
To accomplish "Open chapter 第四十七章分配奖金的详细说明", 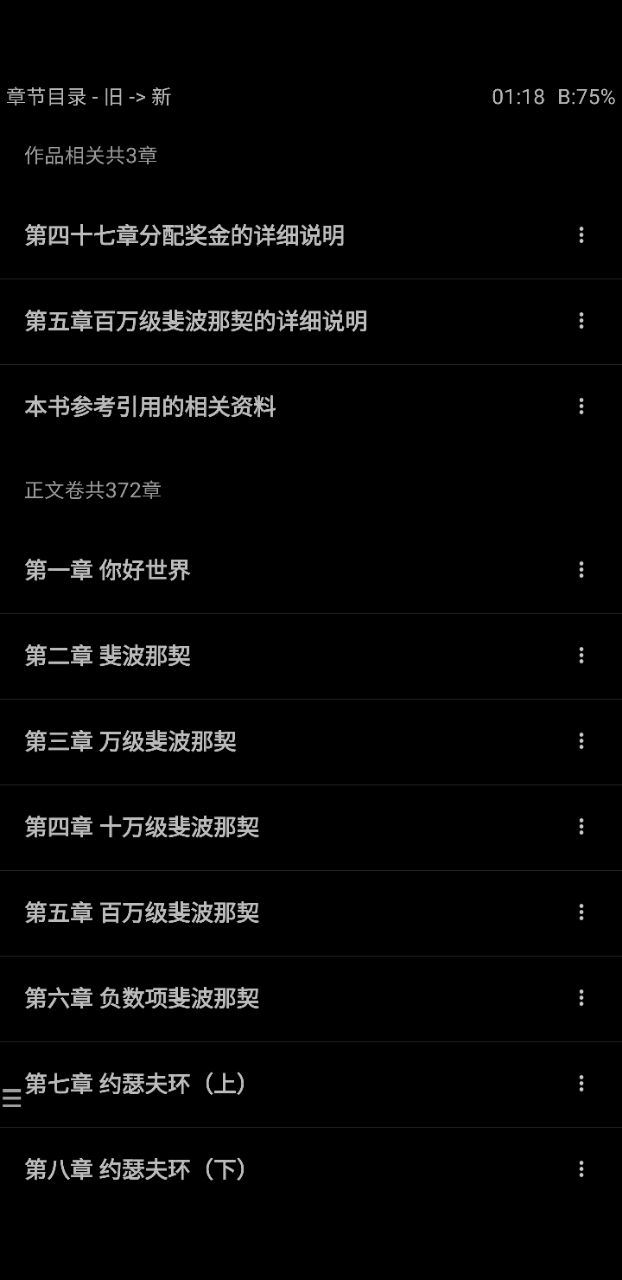I will click(185, 236).
